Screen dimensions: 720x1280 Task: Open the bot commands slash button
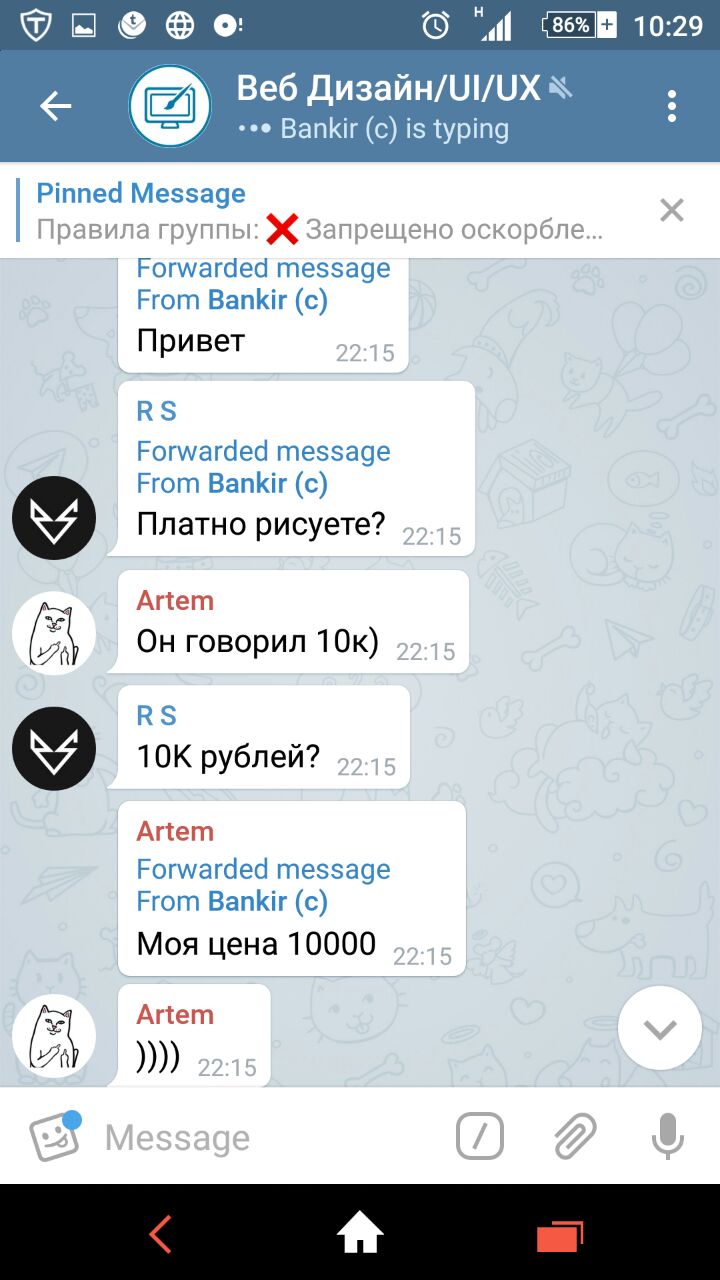[480, 1137]
